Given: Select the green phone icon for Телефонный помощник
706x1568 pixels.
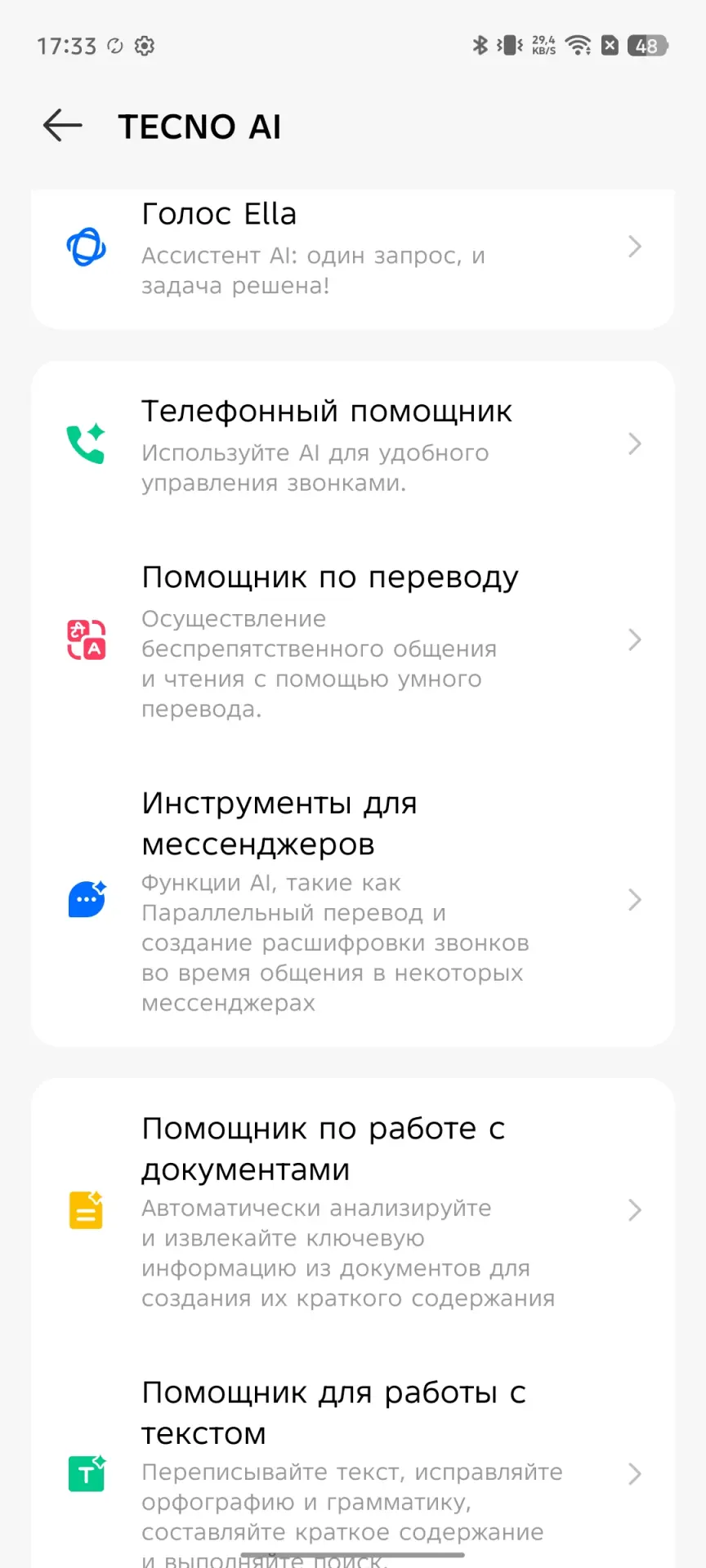Looking at the screenshot, I should [87, 443].
